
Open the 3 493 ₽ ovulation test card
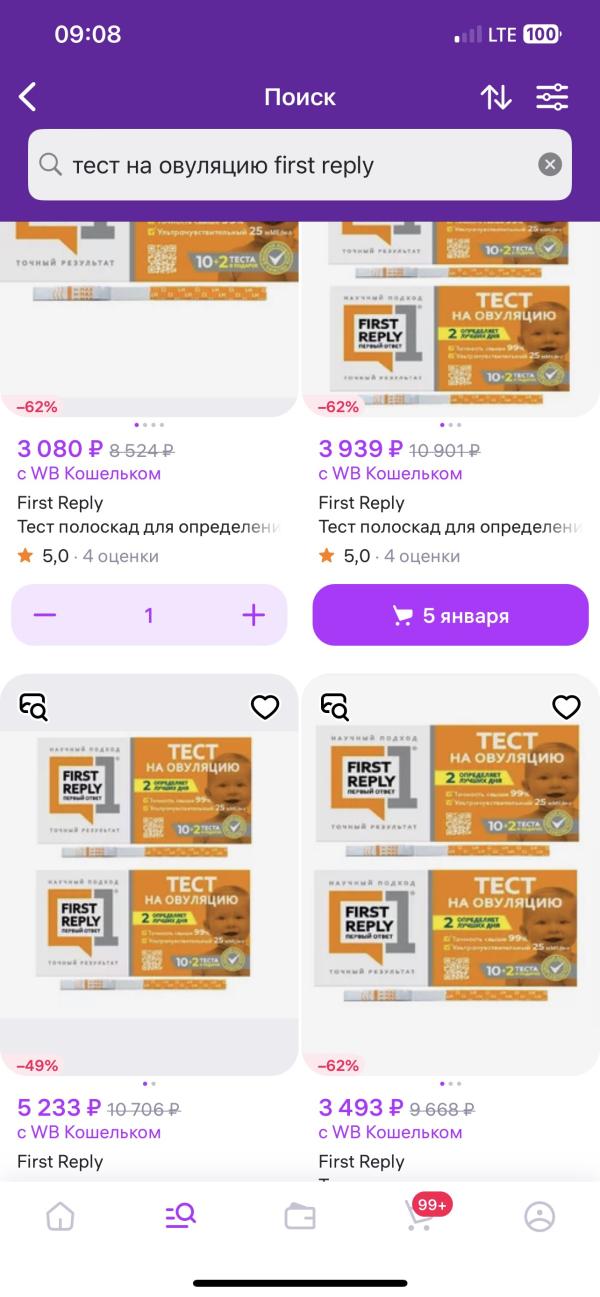450,870
